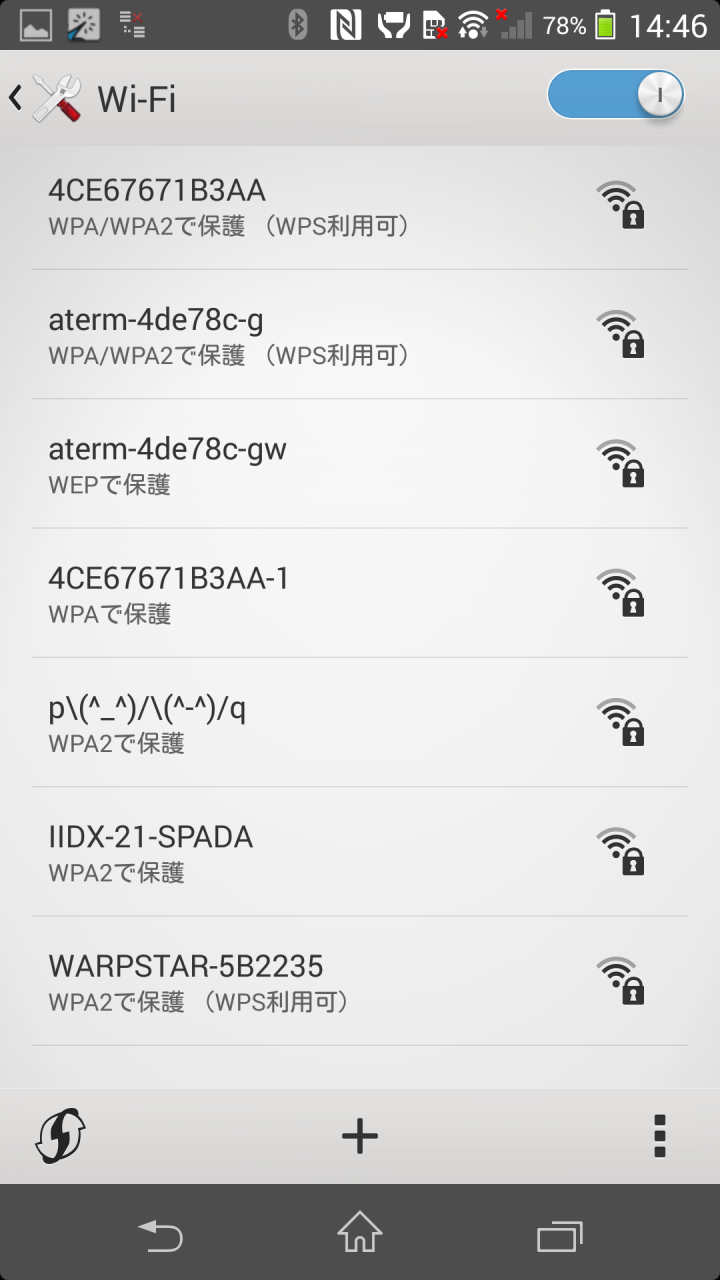This screenshot has height=1280, width=720.
Task: Start WPS push button setup
Action: [x=60, y=1136]
